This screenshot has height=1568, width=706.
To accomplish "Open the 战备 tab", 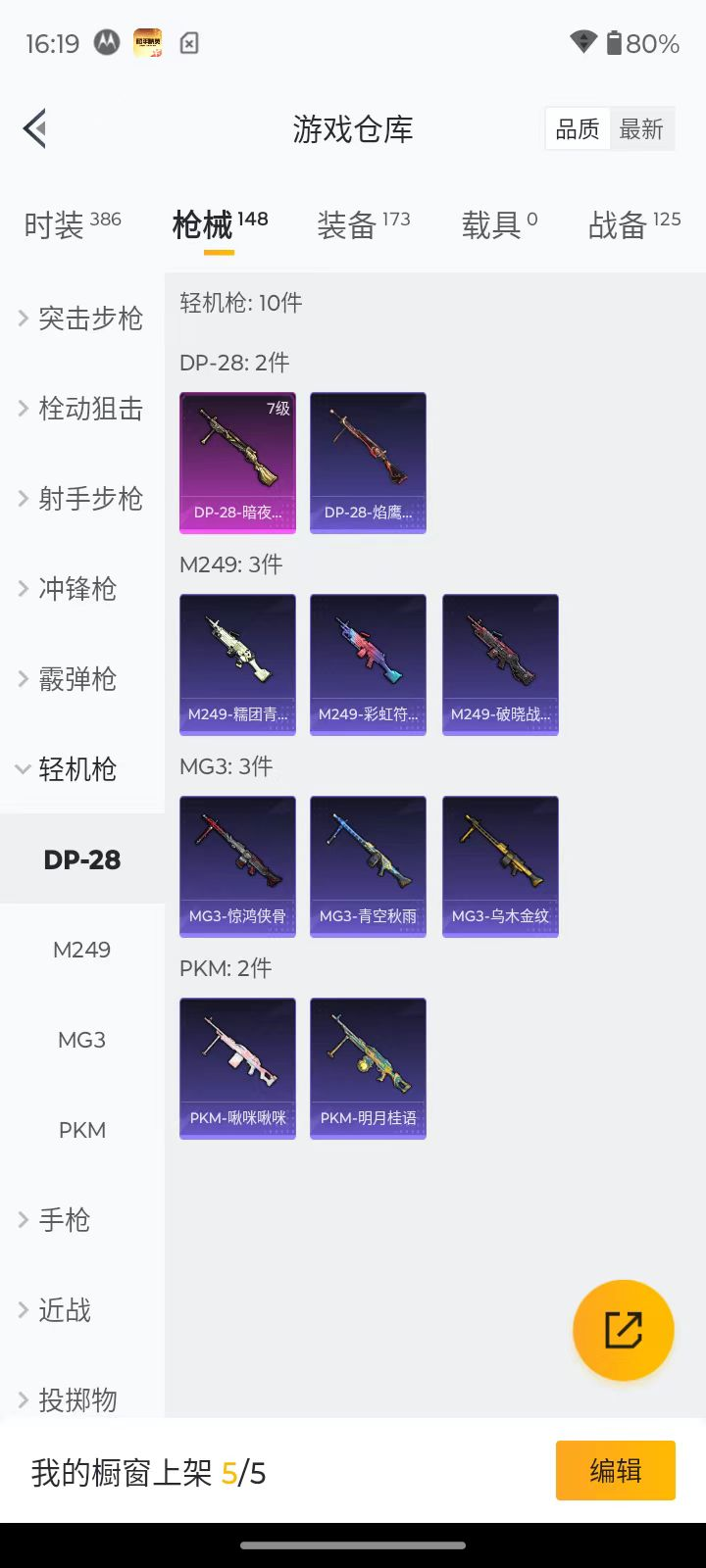I will 633,224.
